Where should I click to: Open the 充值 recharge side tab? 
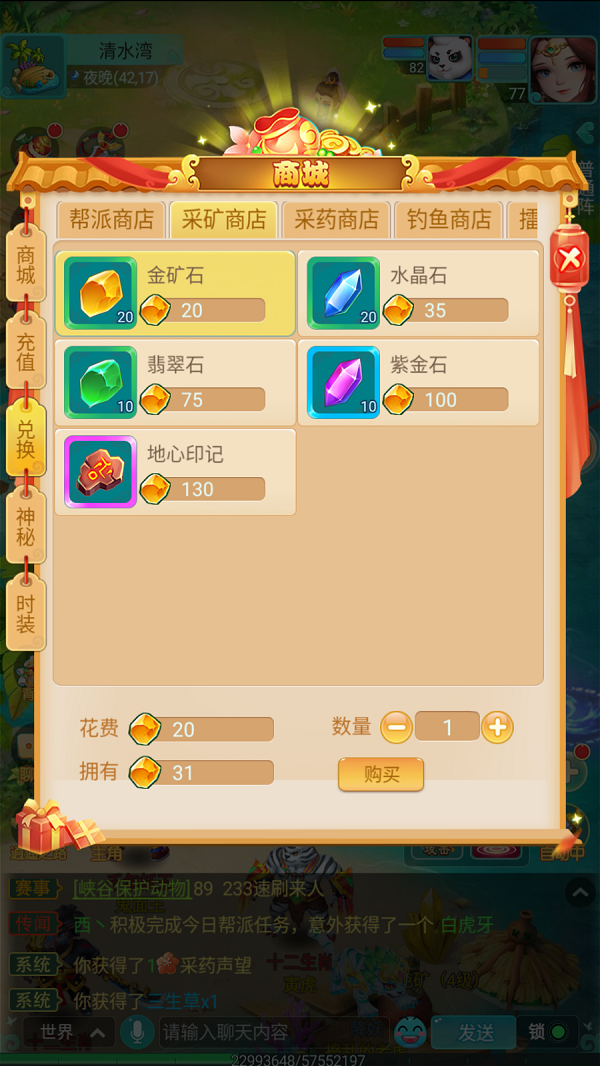click(x=26, y=351)
